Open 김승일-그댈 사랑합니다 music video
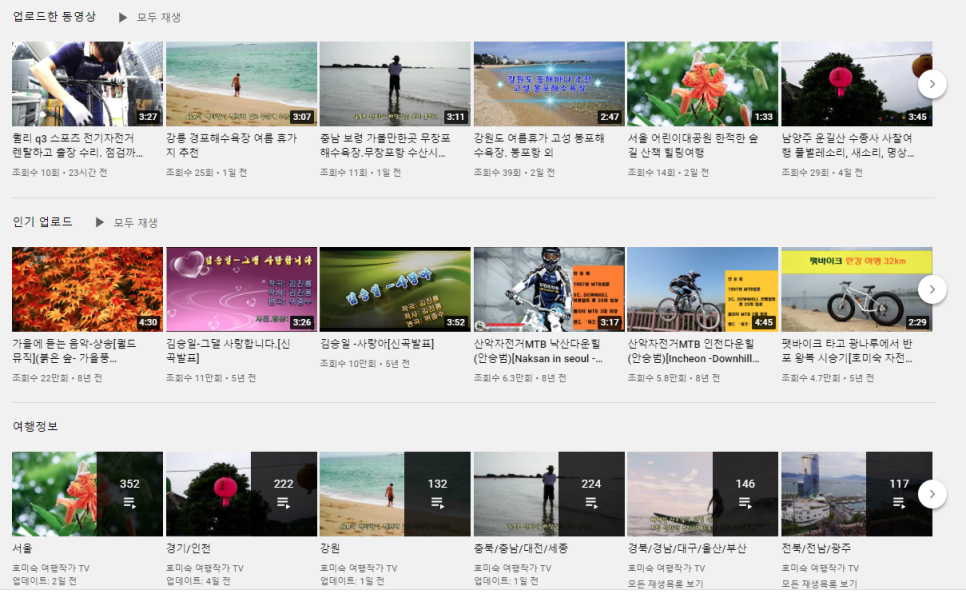966x594 pixels. (x=241, y=289)
